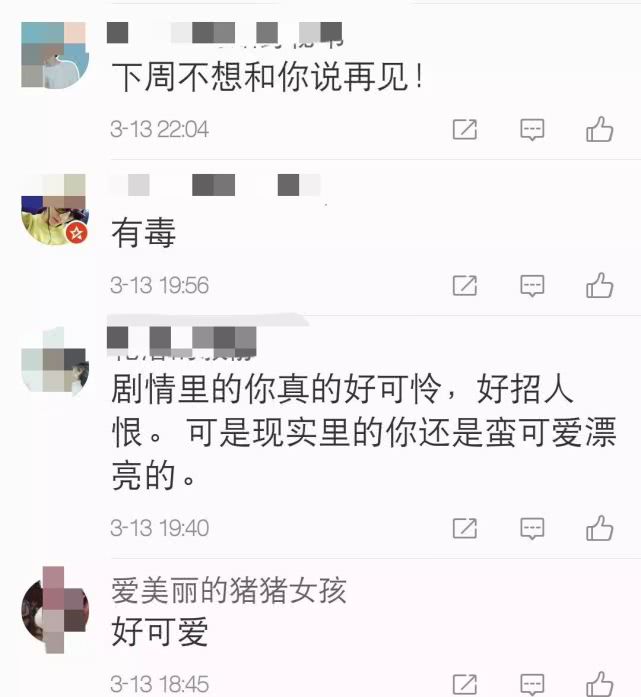Viewport: 641px width, 697px height.
Task: Like the "好可爱" comment
Action: [x=600, y=685]
